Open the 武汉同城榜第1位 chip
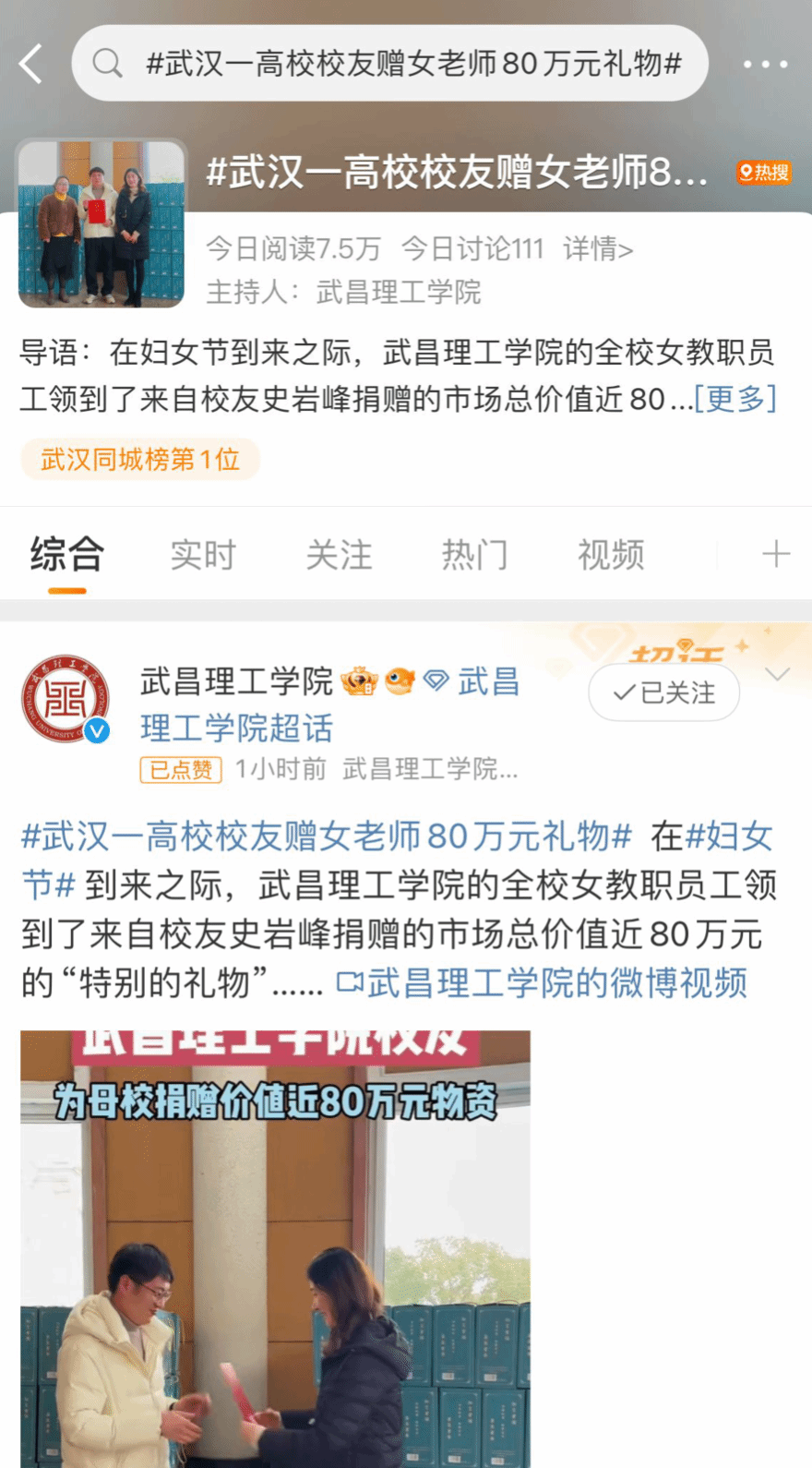This screenshot has width=812, height=1468. [140, 459]
